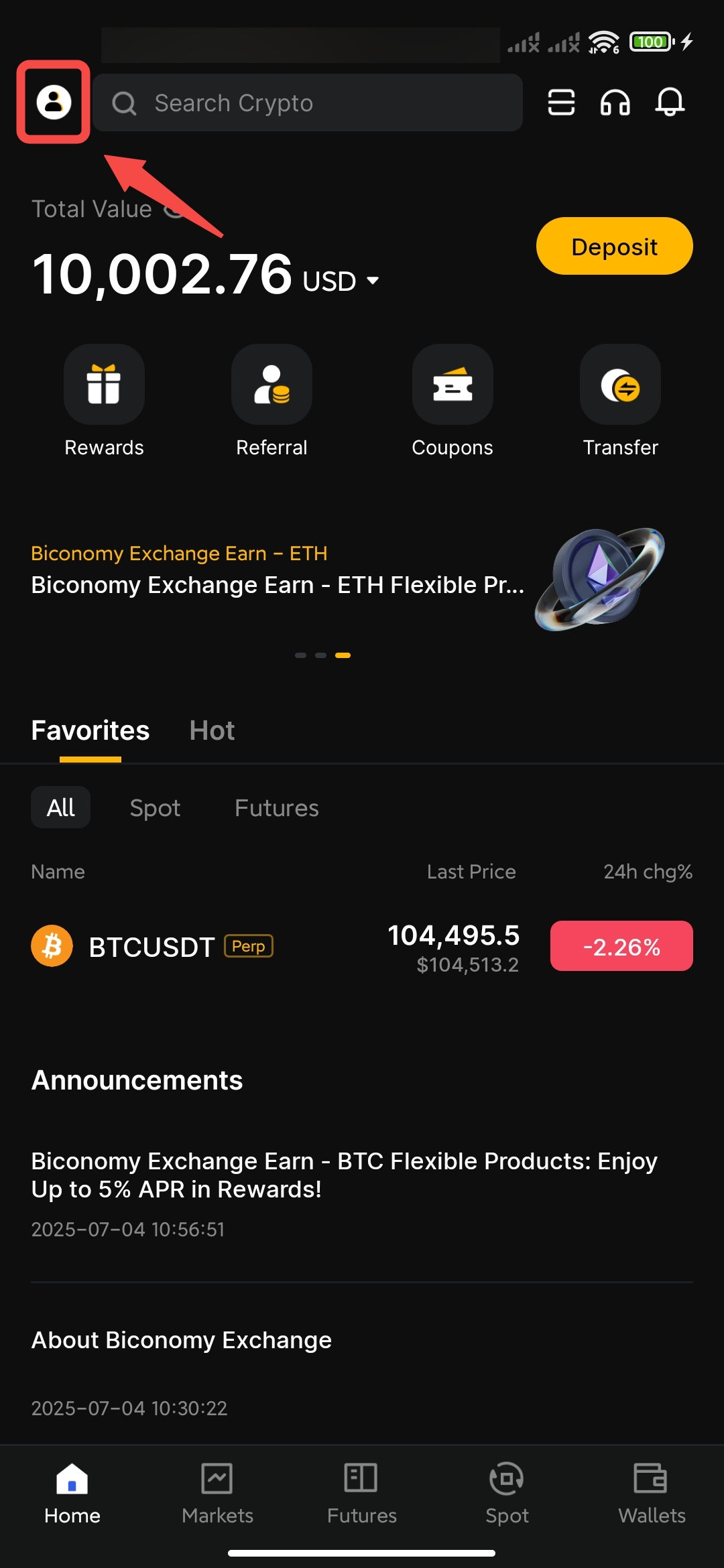Read the BTC Flexible Products announcement
724x1568 pixels.
coord(343,1175)
